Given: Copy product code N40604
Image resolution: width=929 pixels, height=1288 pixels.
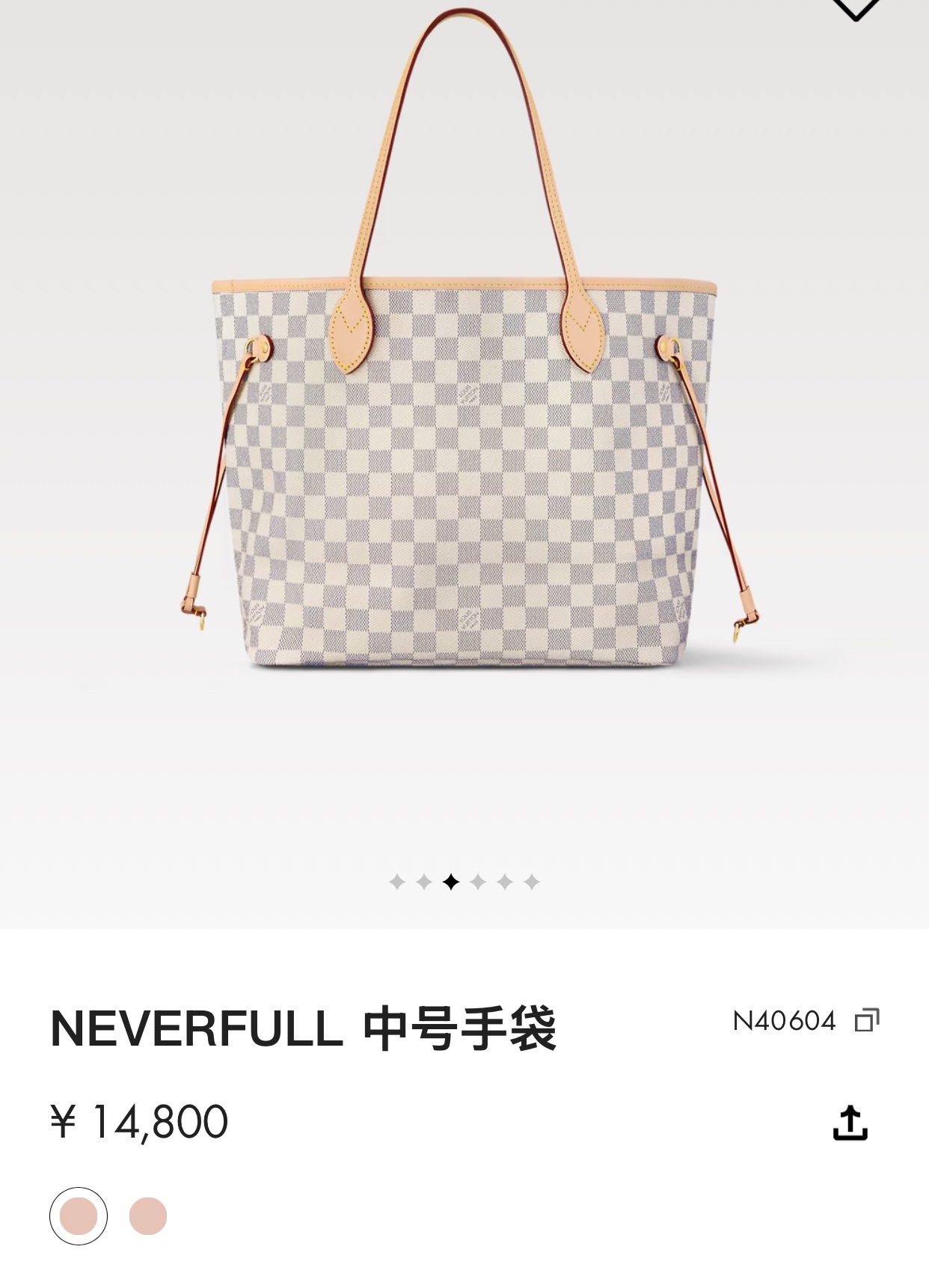Looking at the screenshot, I should (x=867, y=1020).
